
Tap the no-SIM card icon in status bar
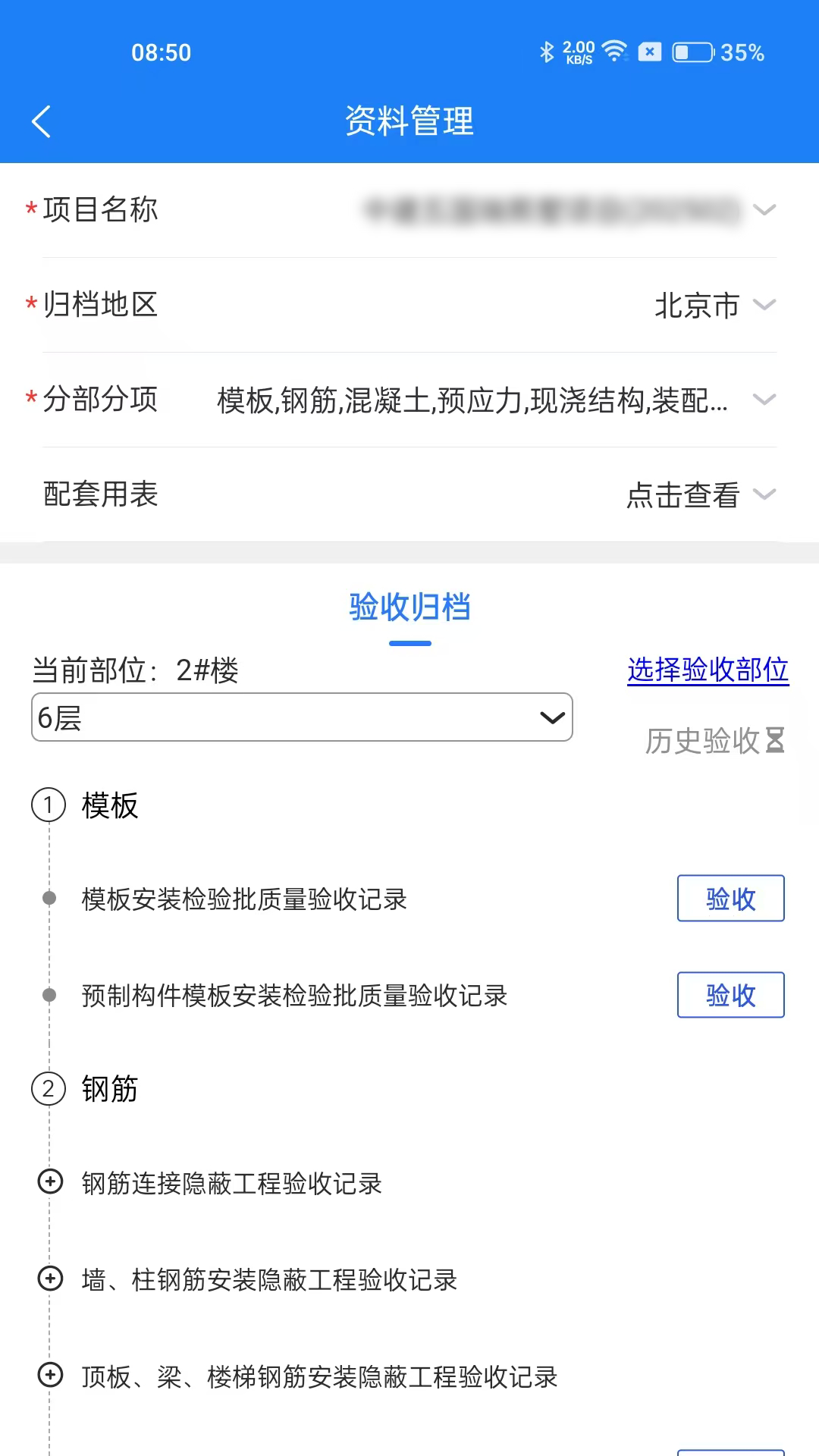point(649,52)
